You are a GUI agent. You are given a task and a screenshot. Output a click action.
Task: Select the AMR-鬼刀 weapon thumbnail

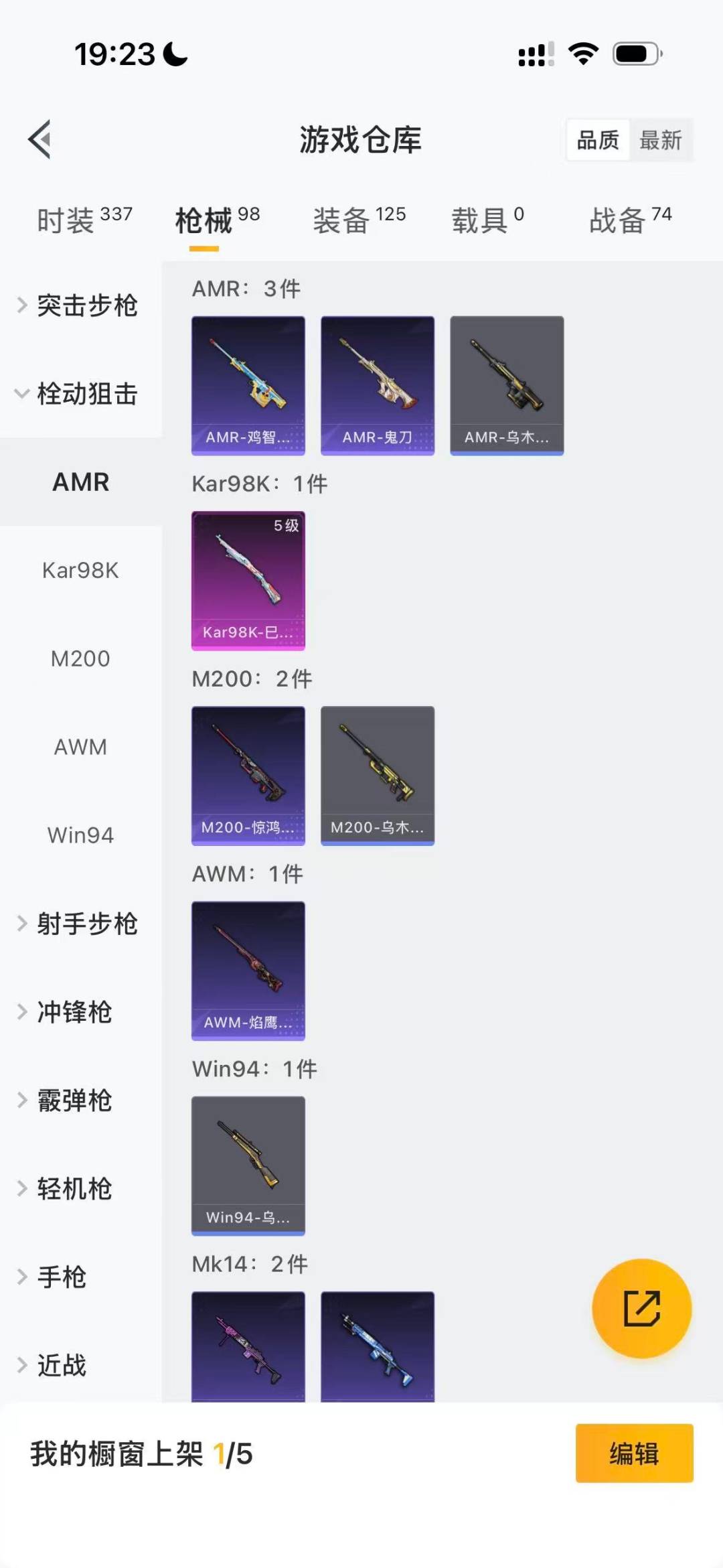(377, 384)
